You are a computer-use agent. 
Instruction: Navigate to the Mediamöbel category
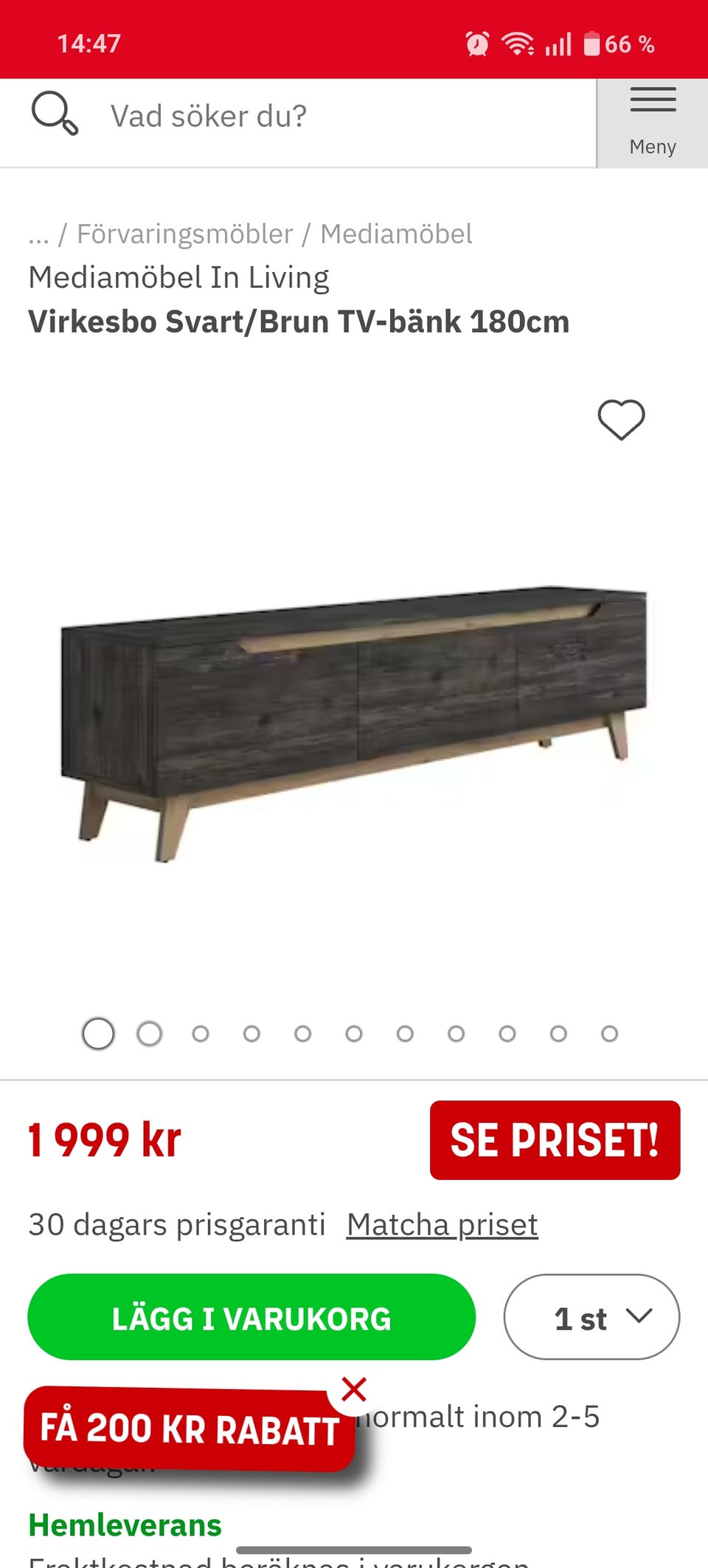(395, 233)
